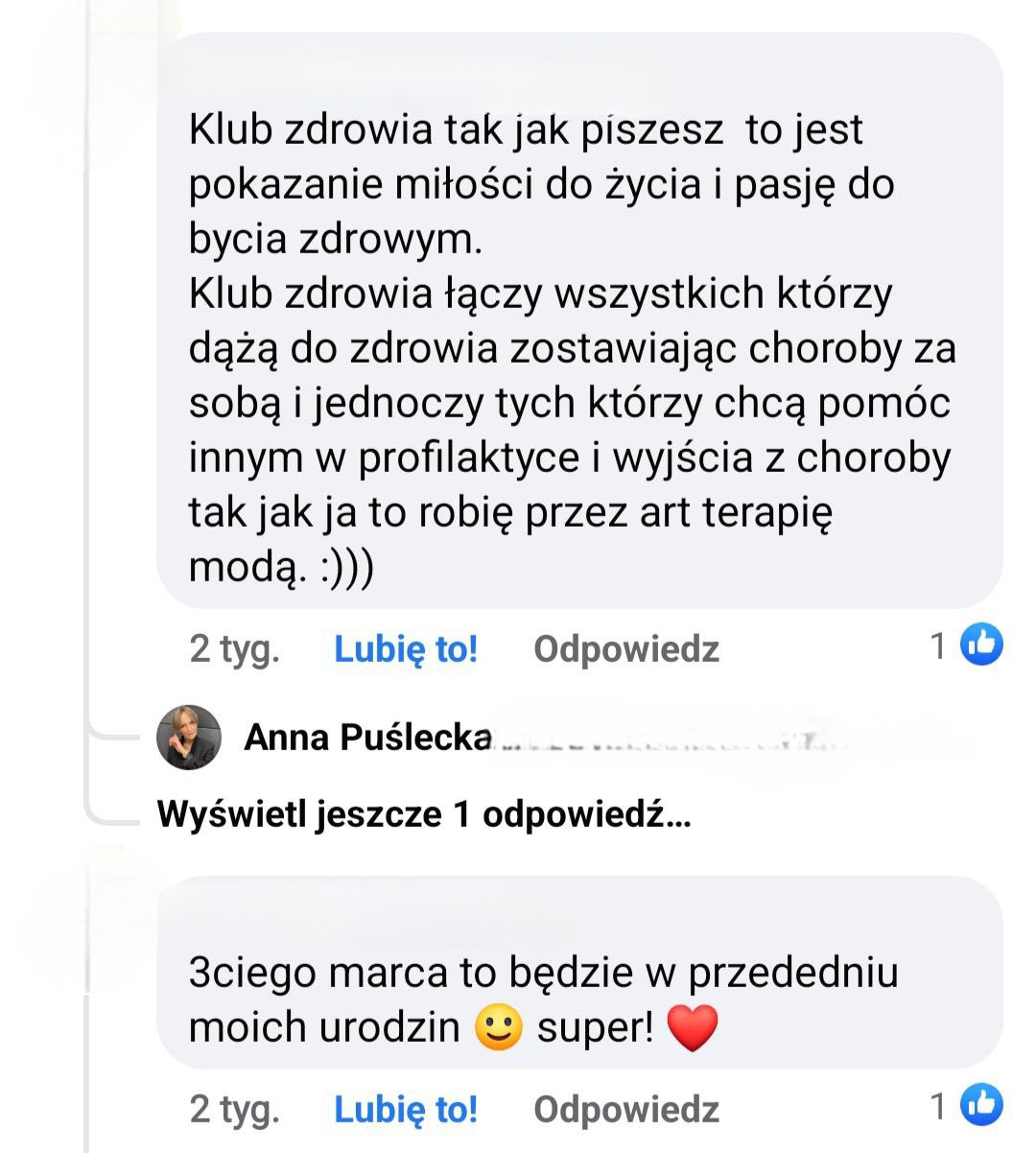Reply to the 3ciego marca comment

(x=626, y=1110)
